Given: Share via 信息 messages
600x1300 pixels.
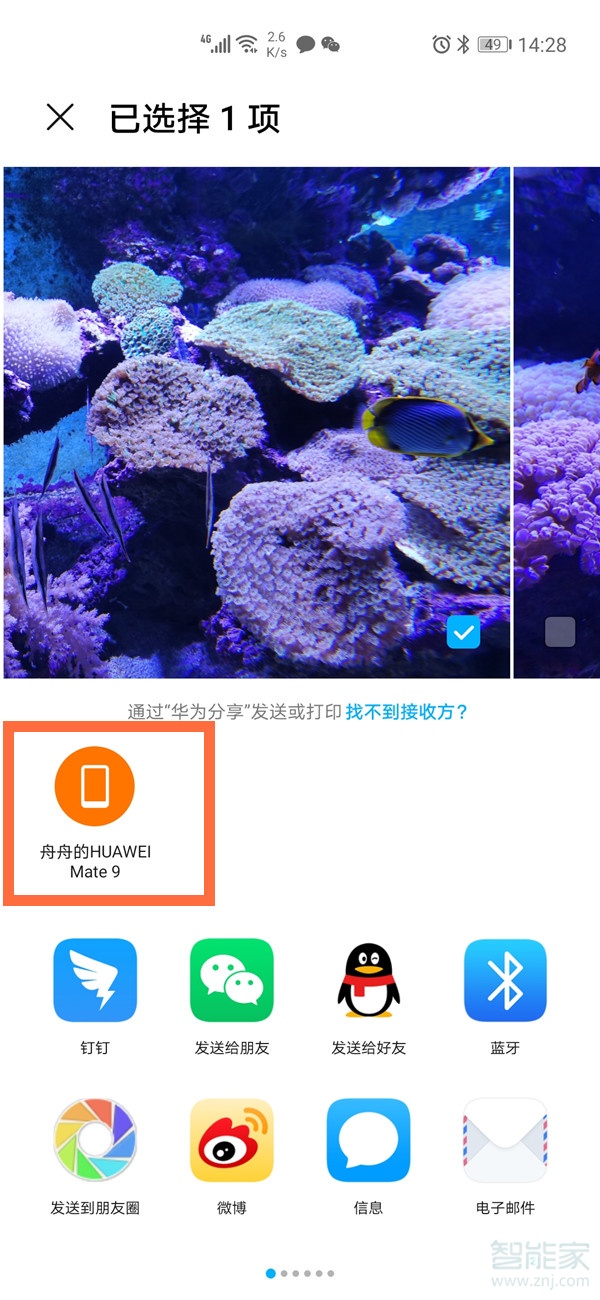Looking at the screenshot, I should click(x=369, y=1140).
